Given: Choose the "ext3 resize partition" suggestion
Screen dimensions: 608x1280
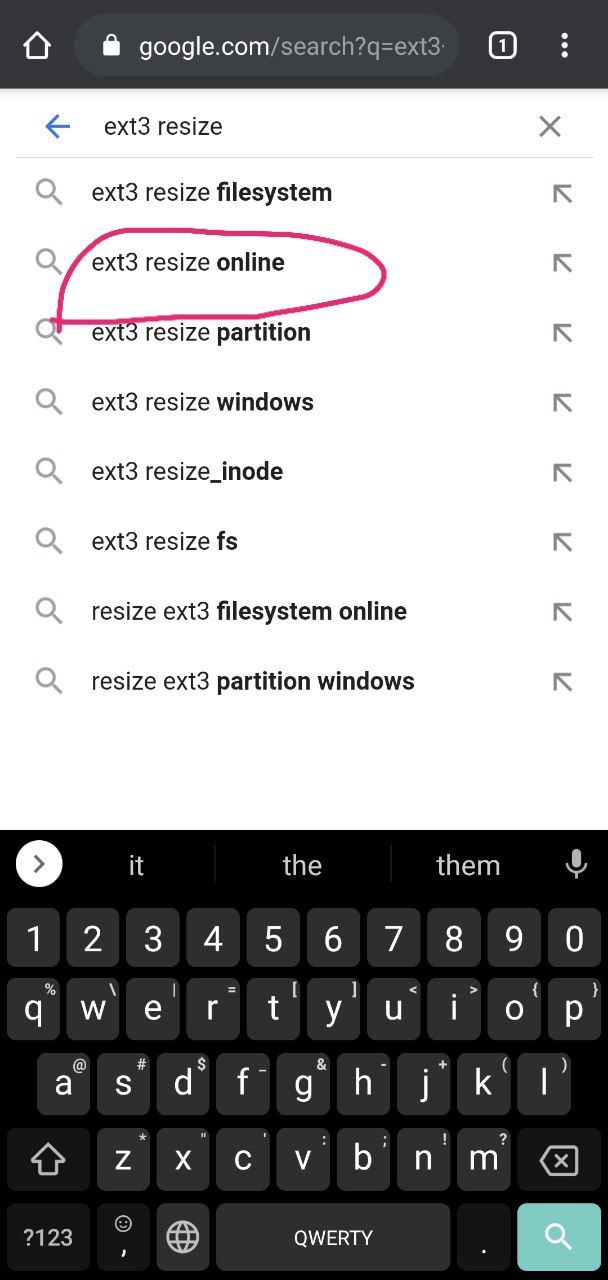Looking at the screenshot, I should (200, 332).
